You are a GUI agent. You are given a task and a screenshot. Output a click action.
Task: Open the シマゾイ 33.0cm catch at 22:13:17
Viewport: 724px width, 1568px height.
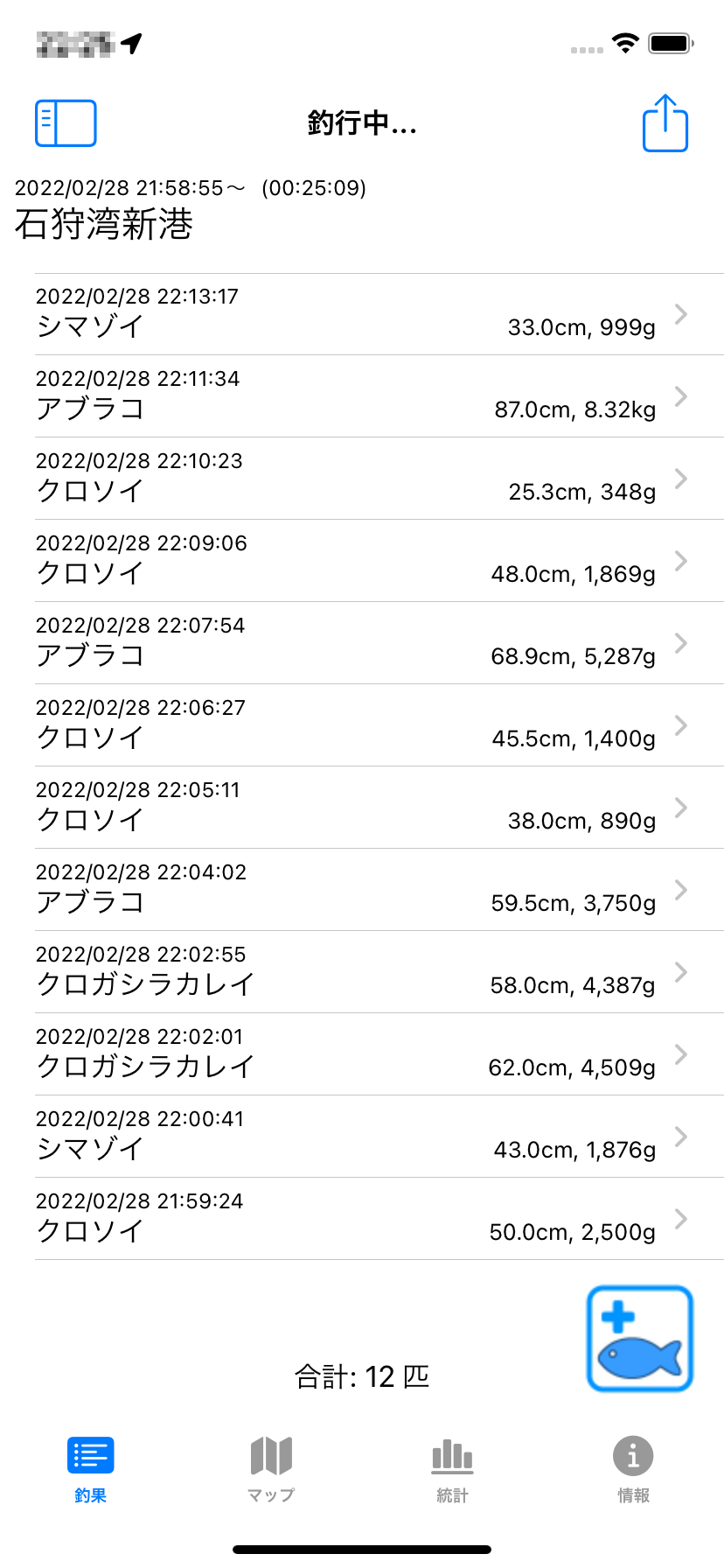click(x=379, y=314)
